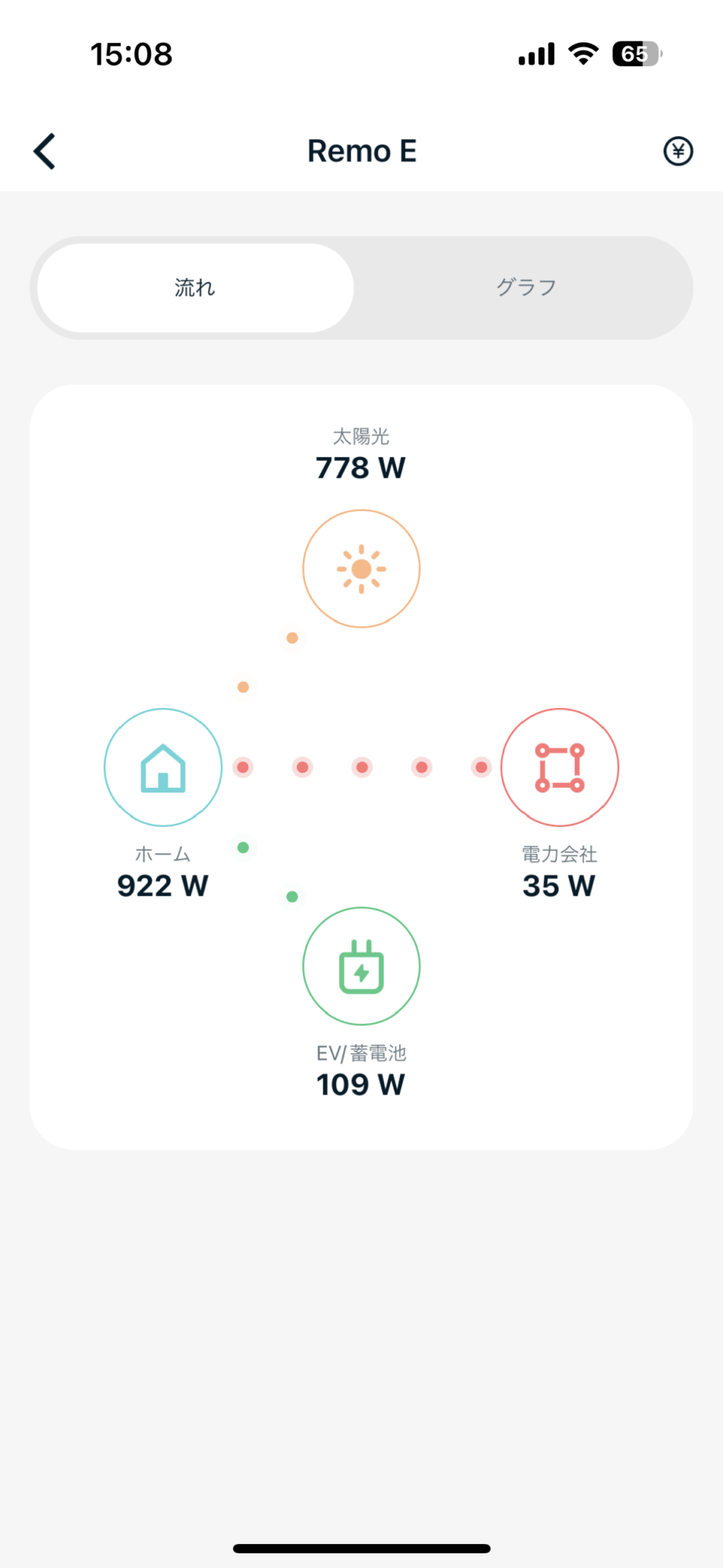This screenshot has width=723, height=1568.
Task: Tap the 35 W power company reading
Action: click(558, 886)
